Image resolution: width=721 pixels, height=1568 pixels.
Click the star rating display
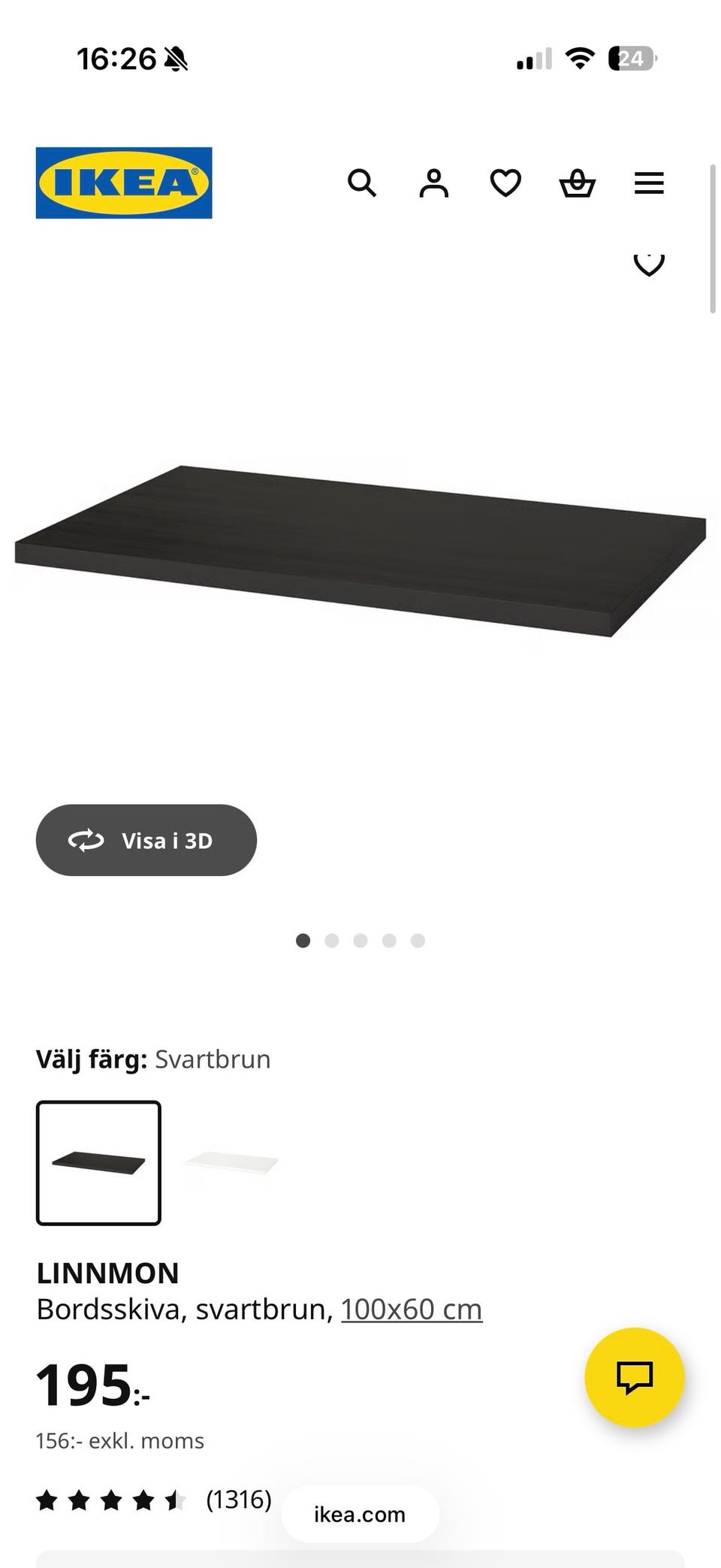tap(111, 1499)
